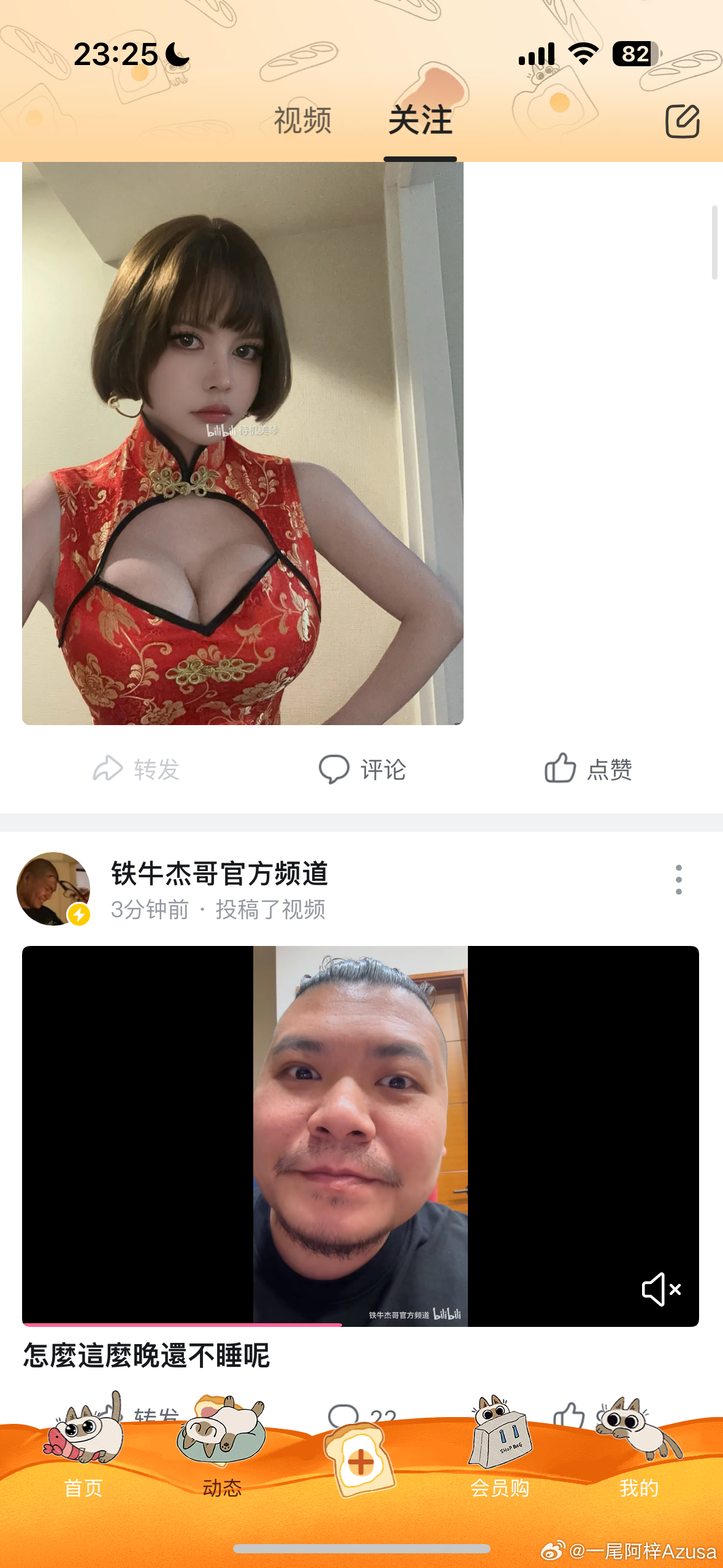Open the compose post icon

pos(682,121)
